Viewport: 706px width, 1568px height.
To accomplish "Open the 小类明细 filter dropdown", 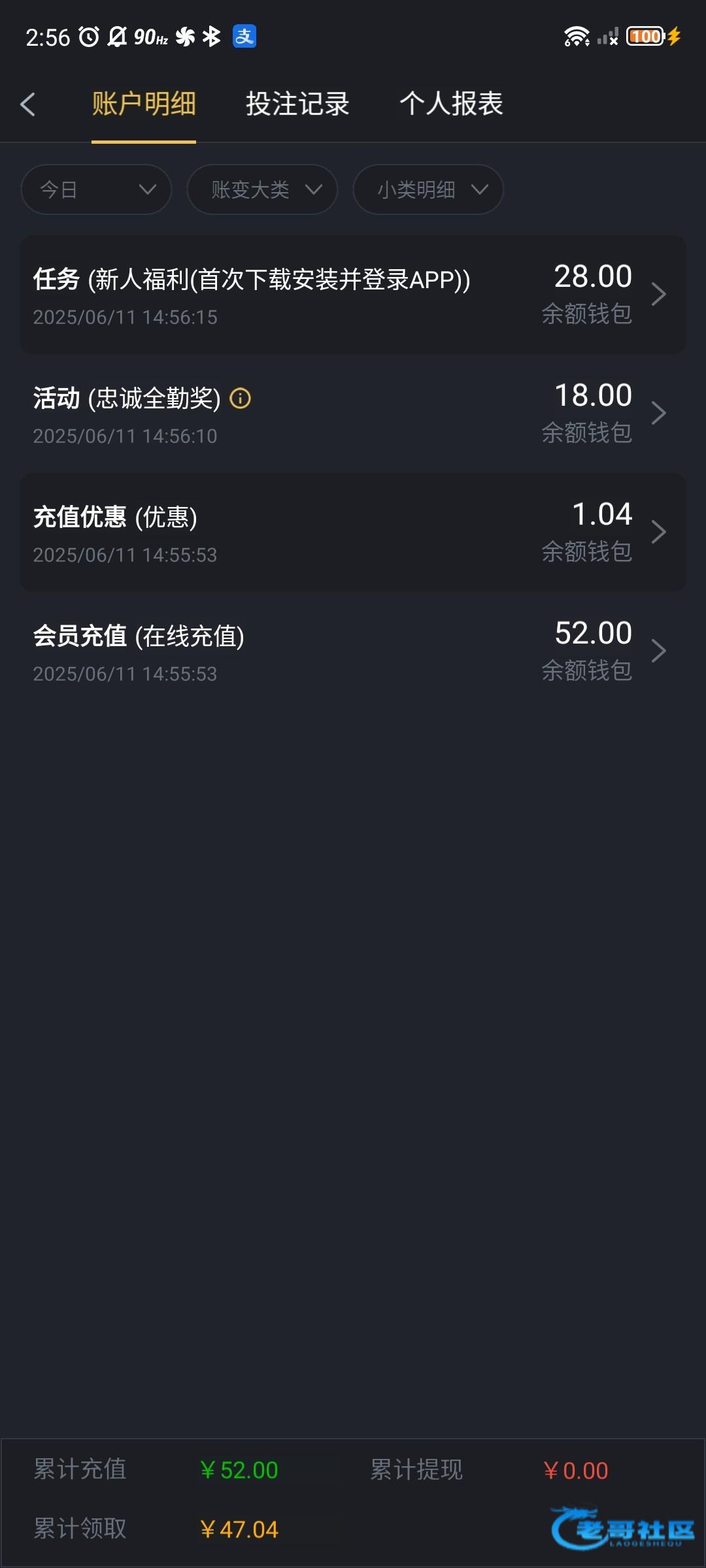I will click(428, 189).
